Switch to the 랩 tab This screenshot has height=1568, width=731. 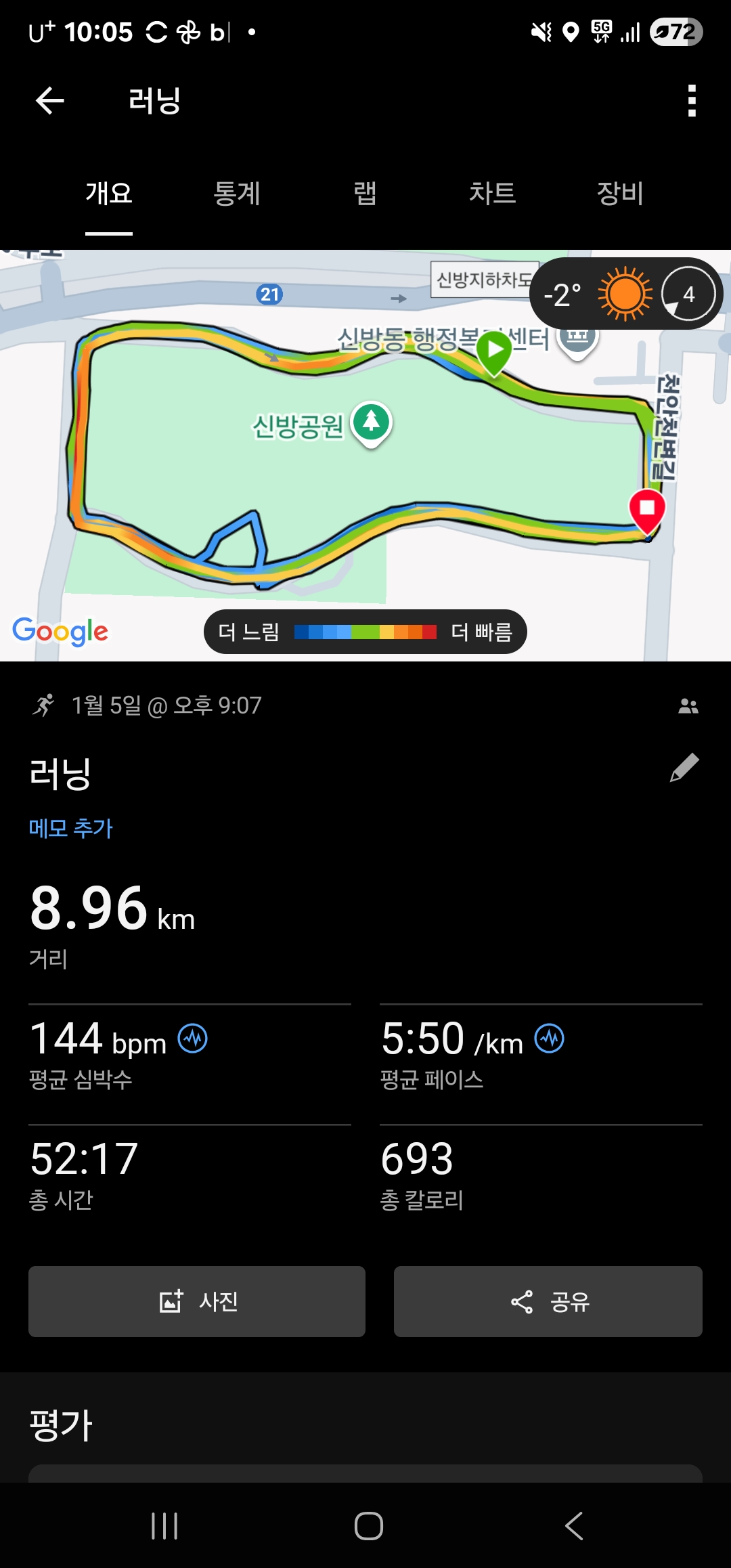(x=365, y=194)
